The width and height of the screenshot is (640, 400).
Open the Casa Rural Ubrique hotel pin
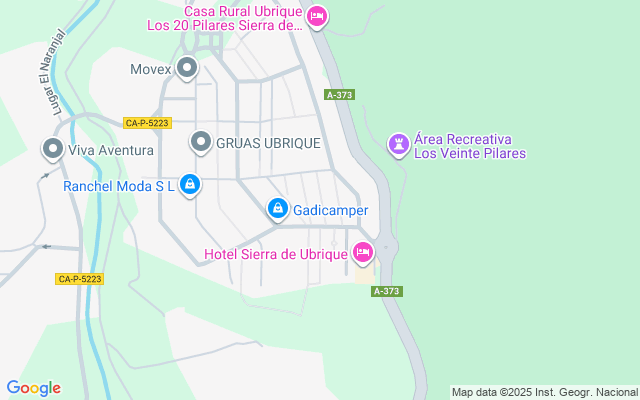[317, 15]
